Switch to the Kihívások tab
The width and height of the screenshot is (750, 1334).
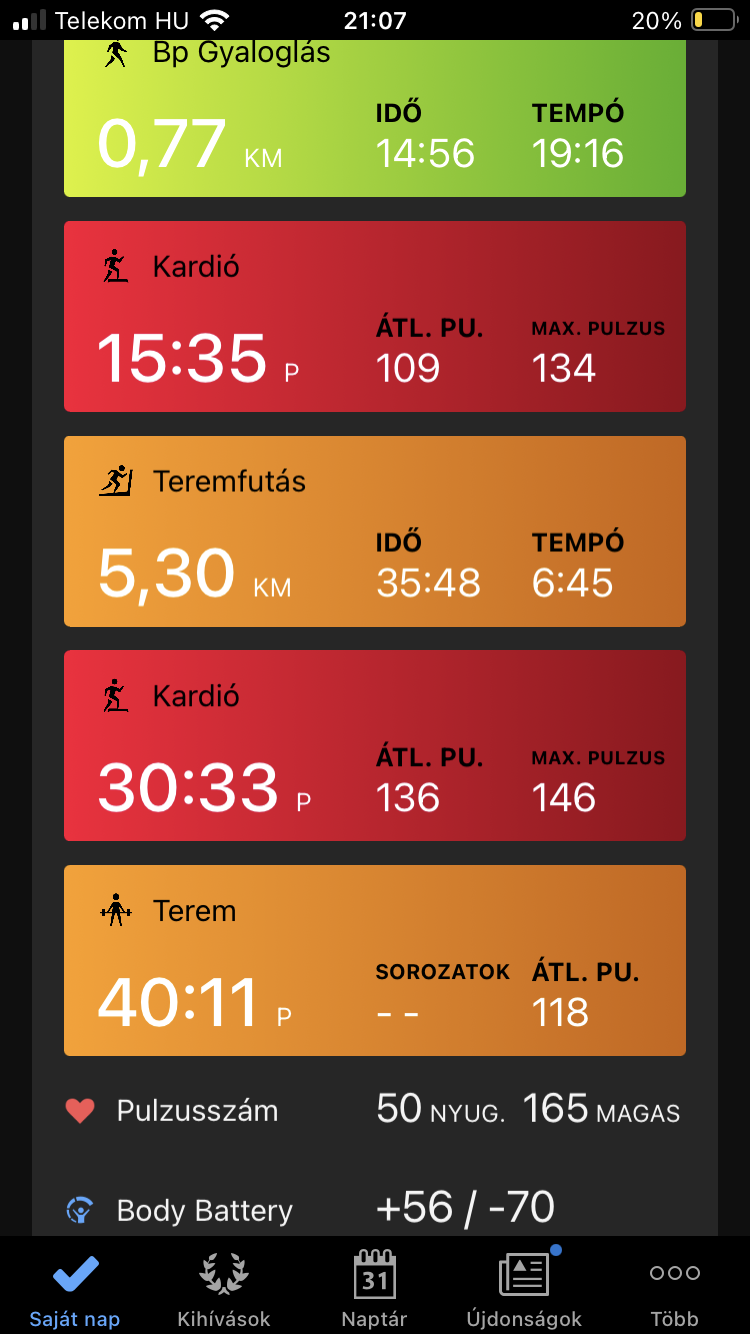(224, 1288)
